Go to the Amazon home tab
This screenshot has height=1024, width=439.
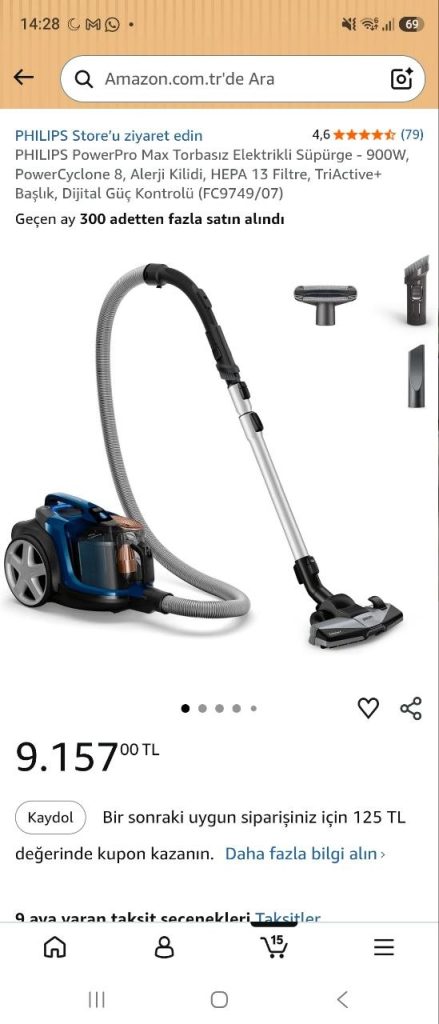coord(55,947)
